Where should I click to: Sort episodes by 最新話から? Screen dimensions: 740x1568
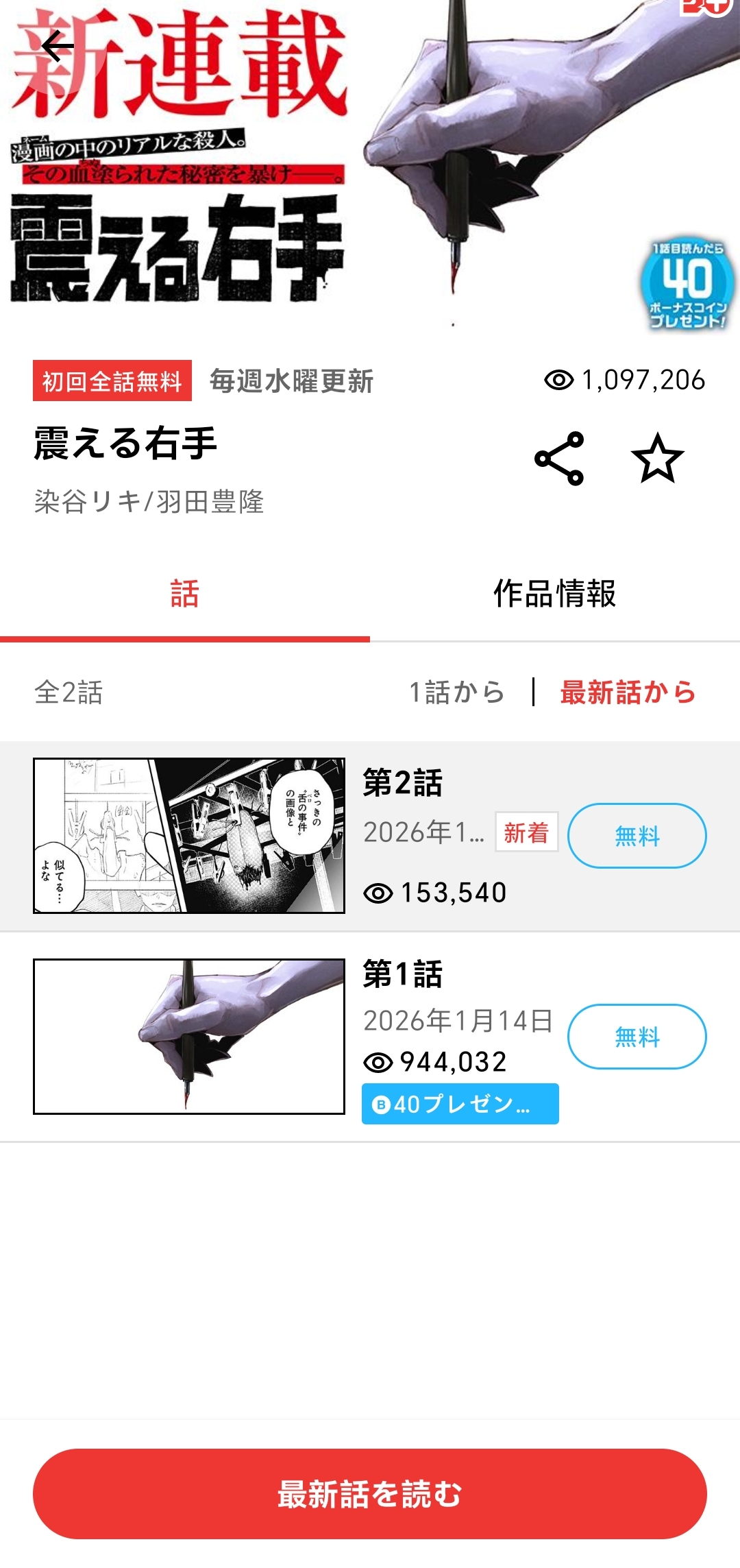pyautogui.click(x=628, y=692)
